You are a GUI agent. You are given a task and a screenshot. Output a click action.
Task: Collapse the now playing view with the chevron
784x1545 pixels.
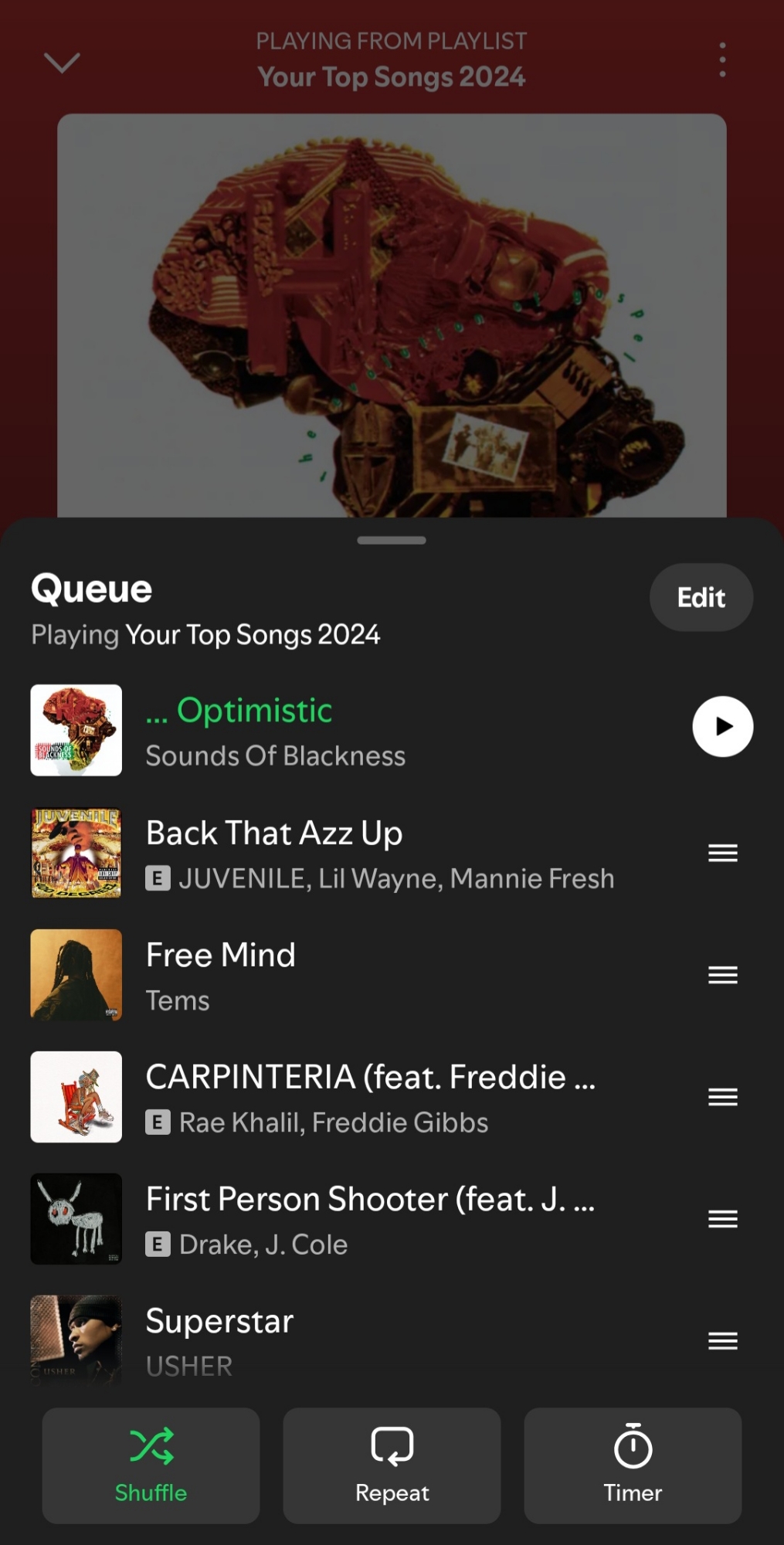click(x=62, y=62)
